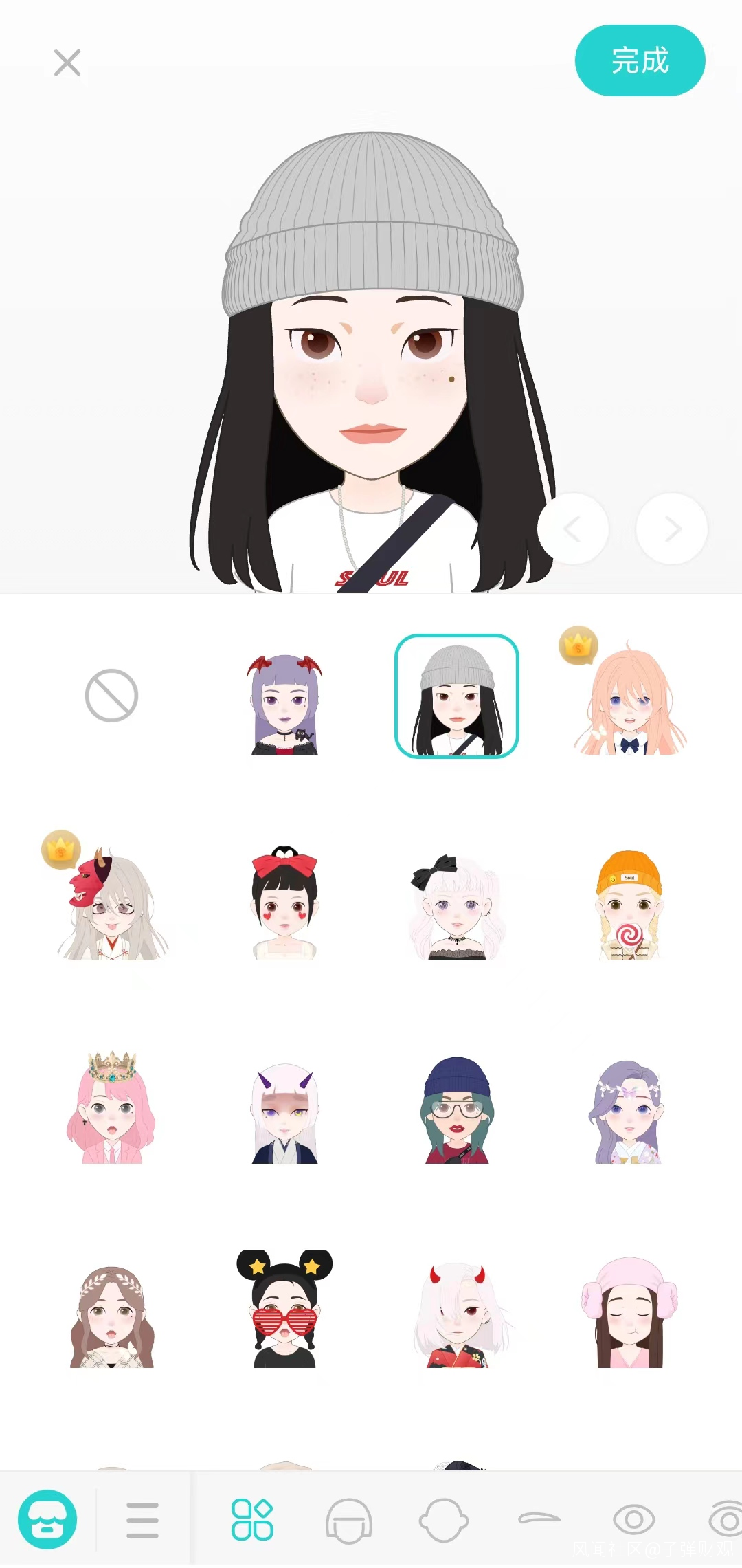Tap the 完成 button
The width and height of the screenshot is (742, 1568).
640,60
